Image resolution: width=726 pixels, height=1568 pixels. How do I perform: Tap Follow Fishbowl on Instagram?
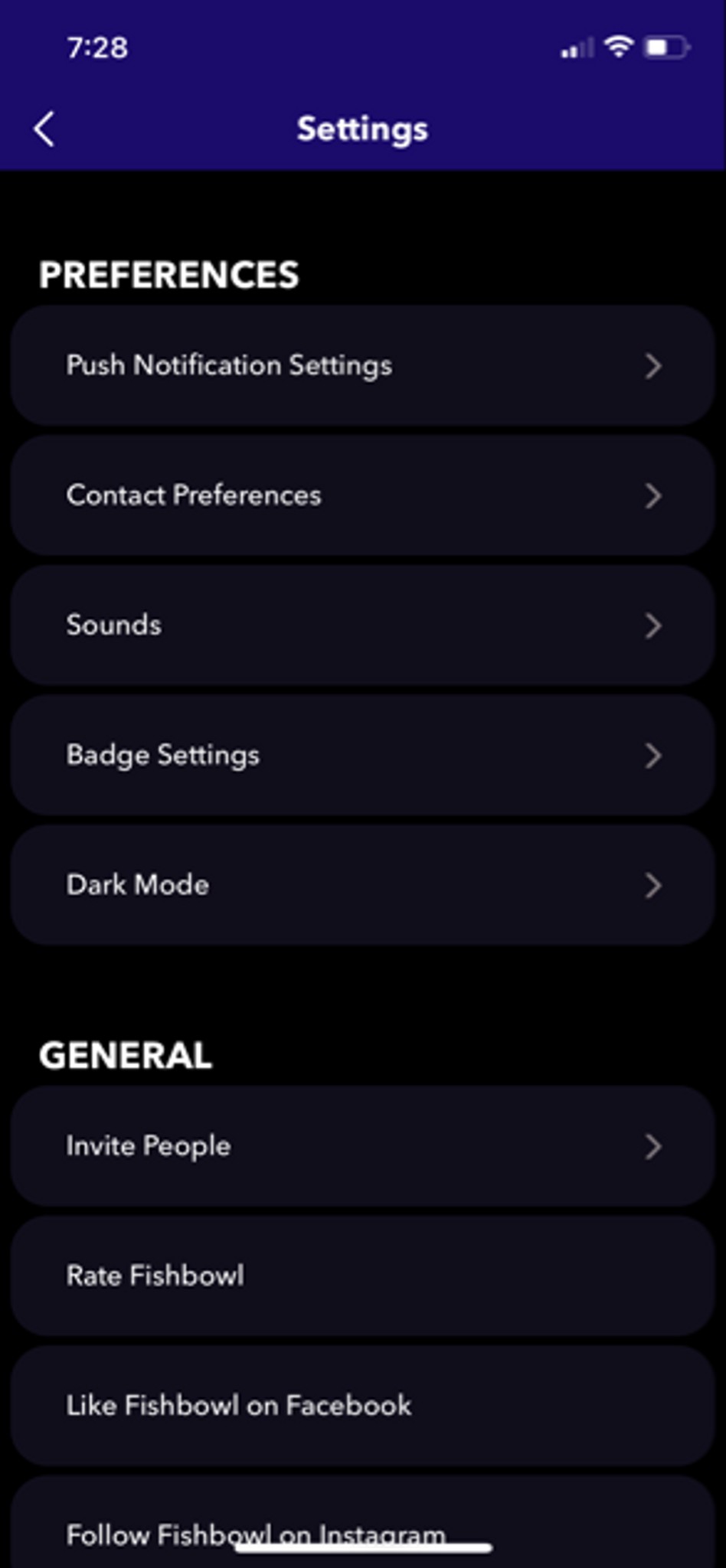tap(256, 1535)
